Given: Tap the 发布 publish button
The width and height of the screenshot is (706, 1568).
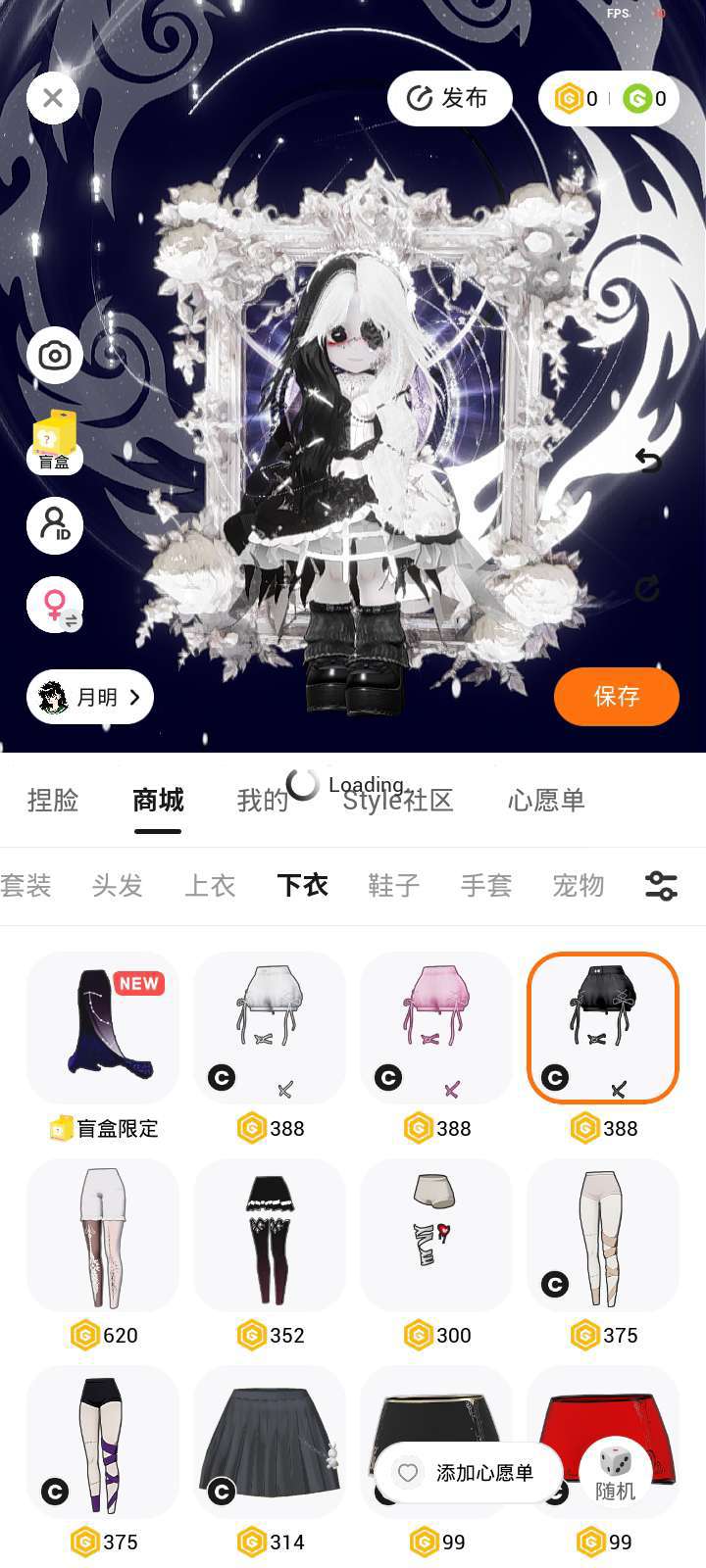Looking at the screenshot, I should coord(450,98).
